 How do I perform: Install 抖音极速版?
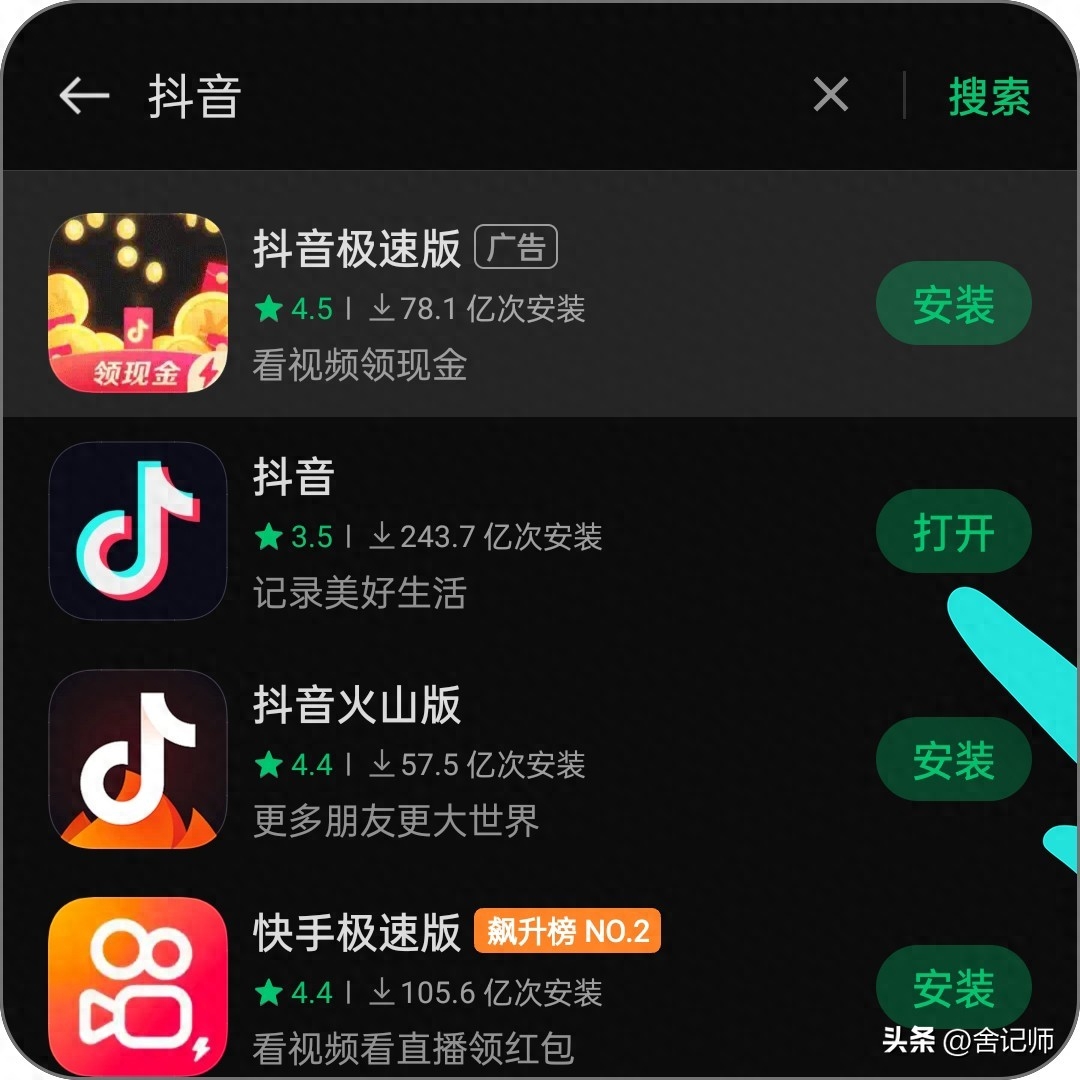(x=953, y=304)
